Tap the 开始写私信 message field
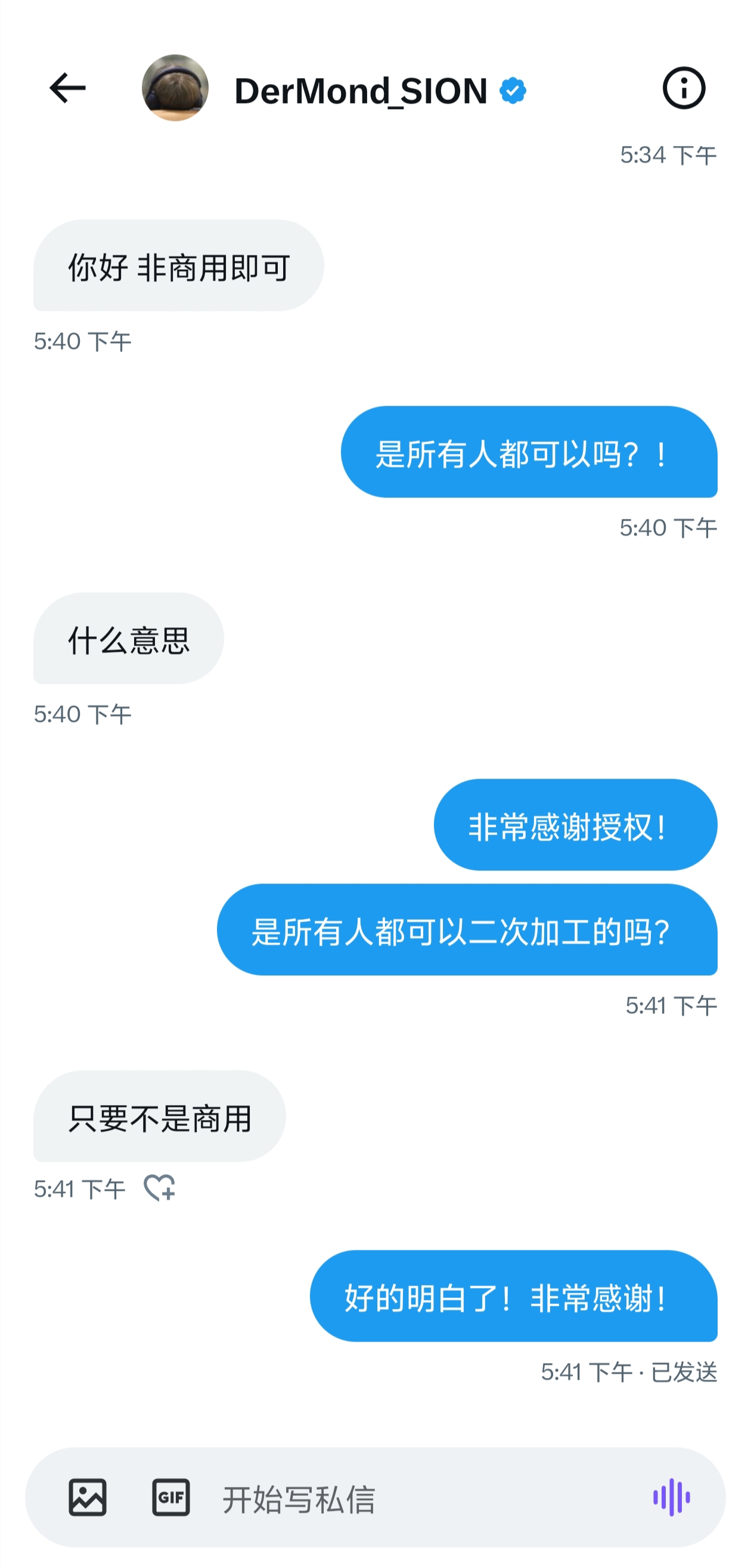The width and height of the screenshot is (751, 1568). point(414,1498)
